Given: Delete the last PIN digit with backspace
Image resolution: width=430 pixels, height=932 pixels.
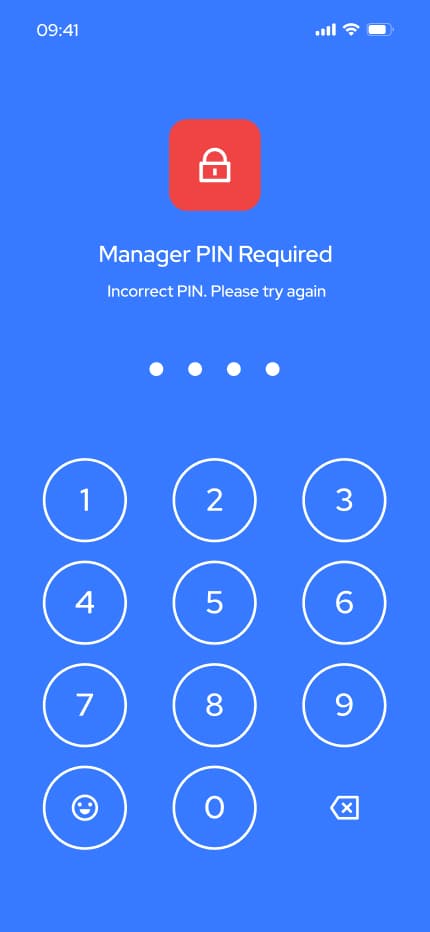Looking at the screenshot, I should [344, 808].
